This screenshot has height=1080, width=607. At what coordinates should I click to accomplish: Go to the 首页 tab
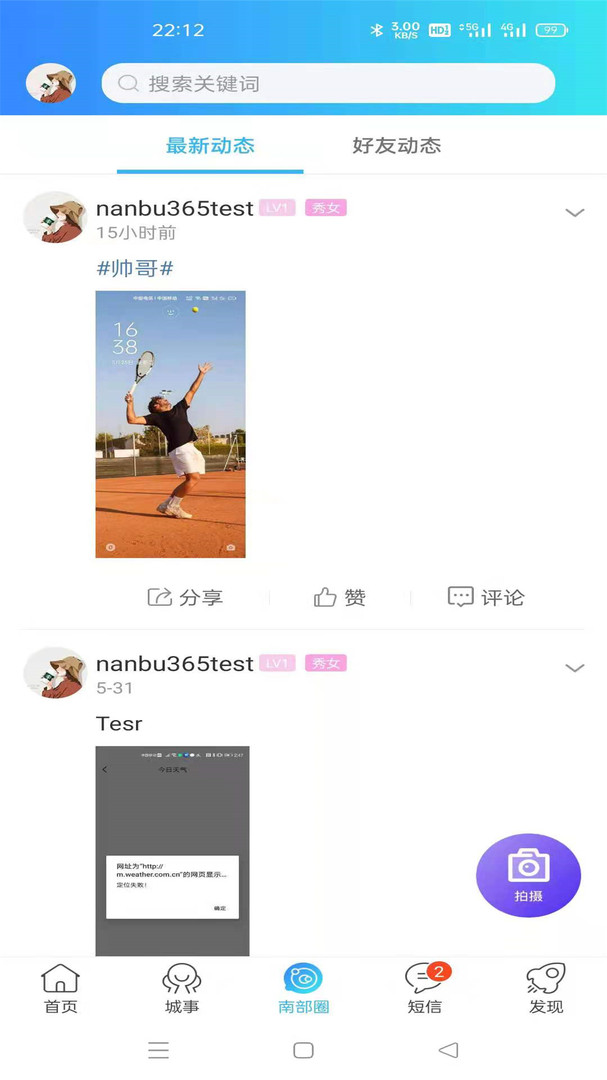61,988
